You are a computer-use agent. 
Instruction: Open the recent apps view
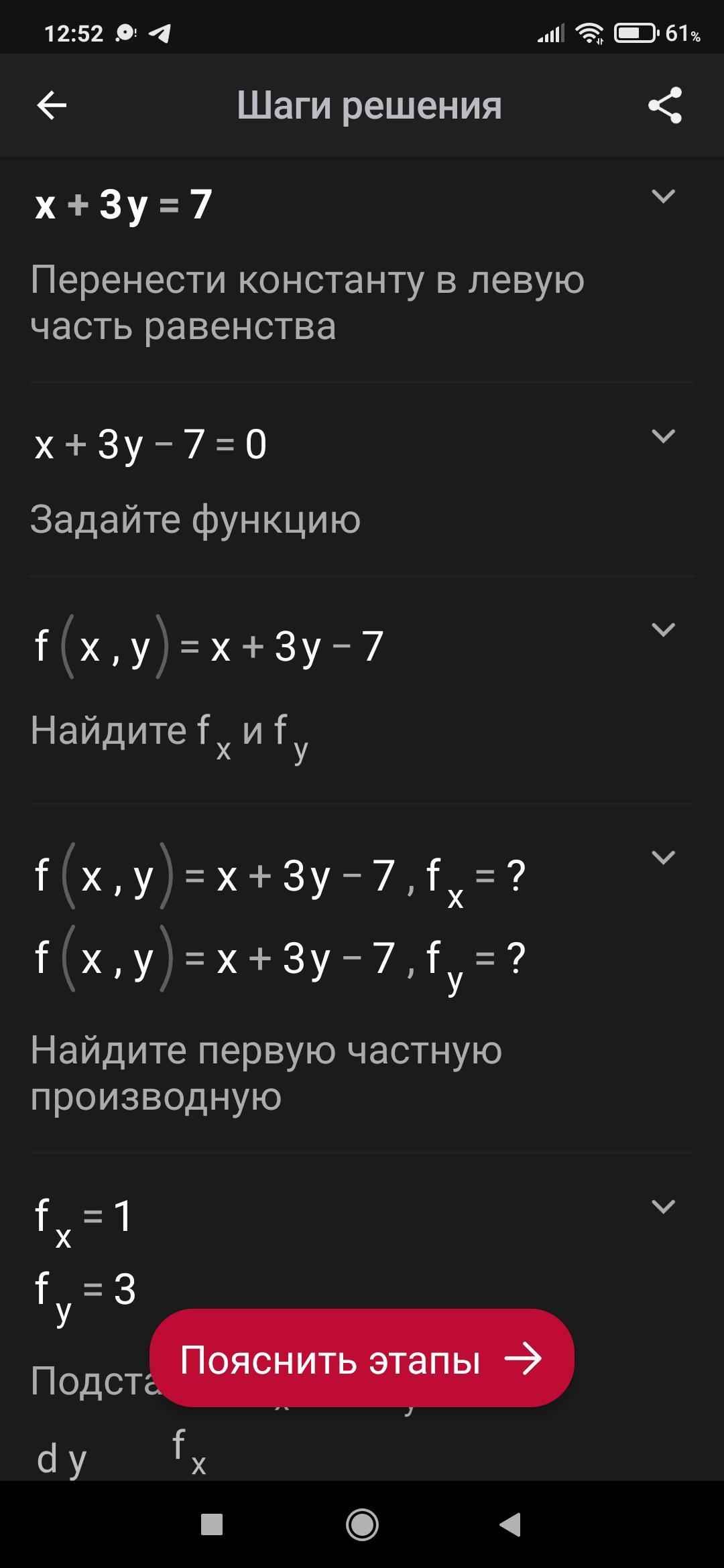point(212,1524)
